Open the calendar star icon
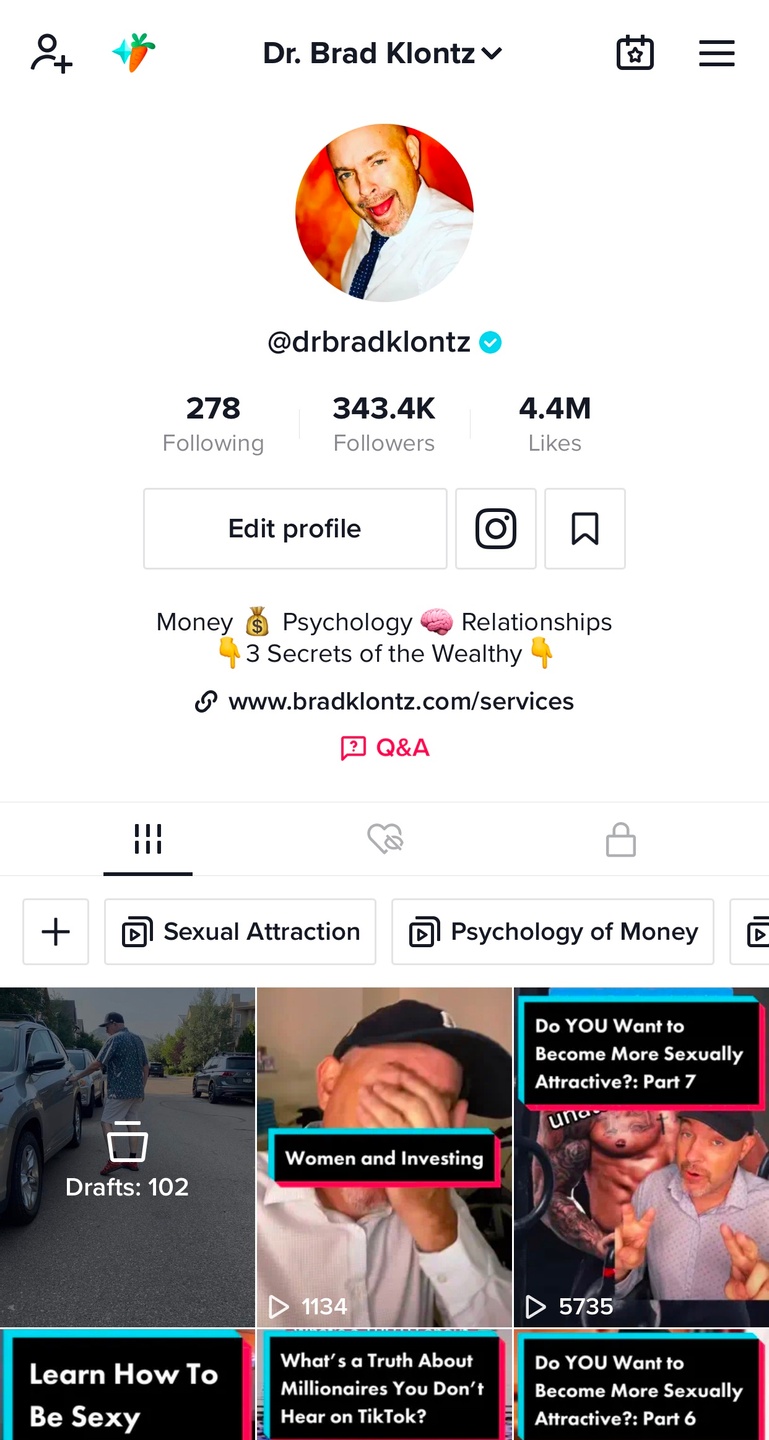Screen dimensions: 769x1440 [634, 53]
